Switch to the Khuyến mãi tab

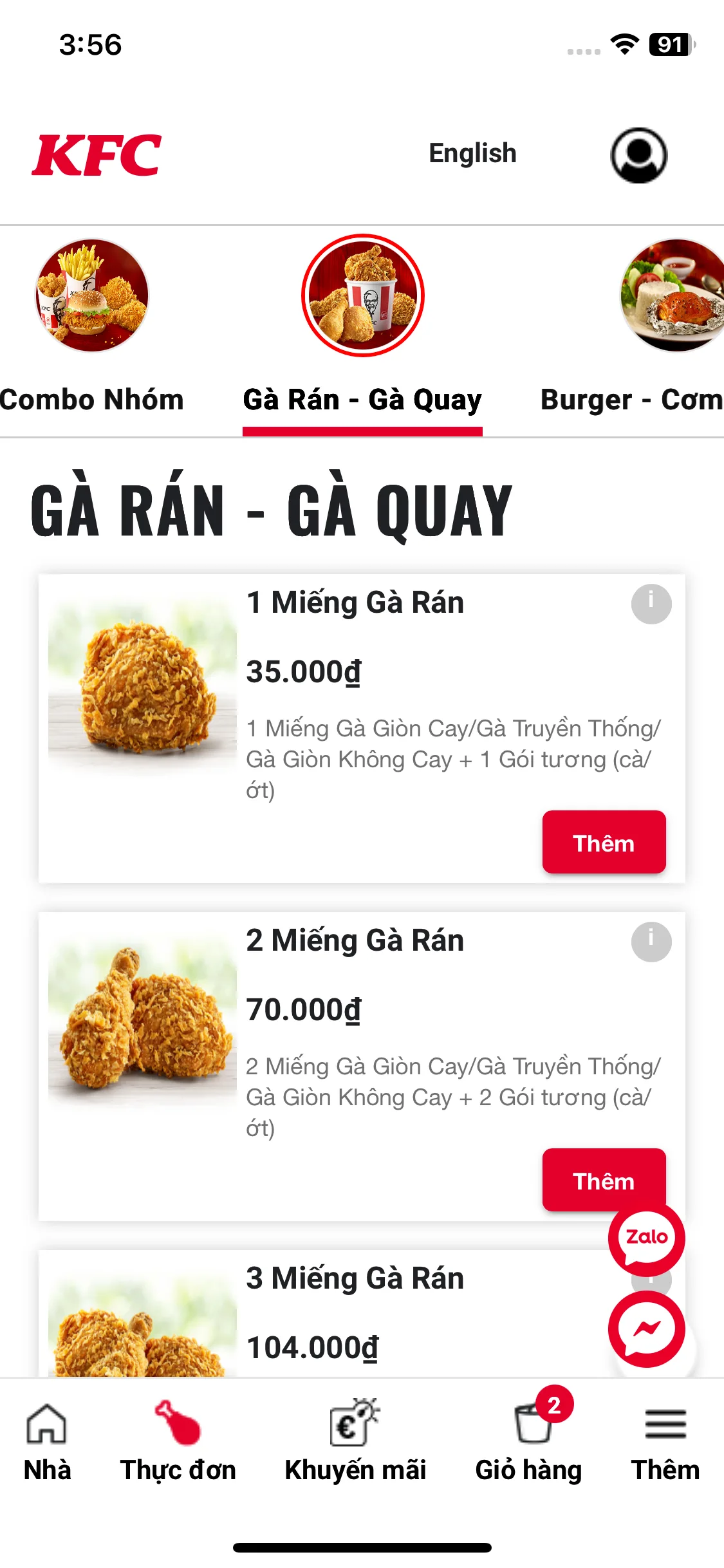point(355,1442)
